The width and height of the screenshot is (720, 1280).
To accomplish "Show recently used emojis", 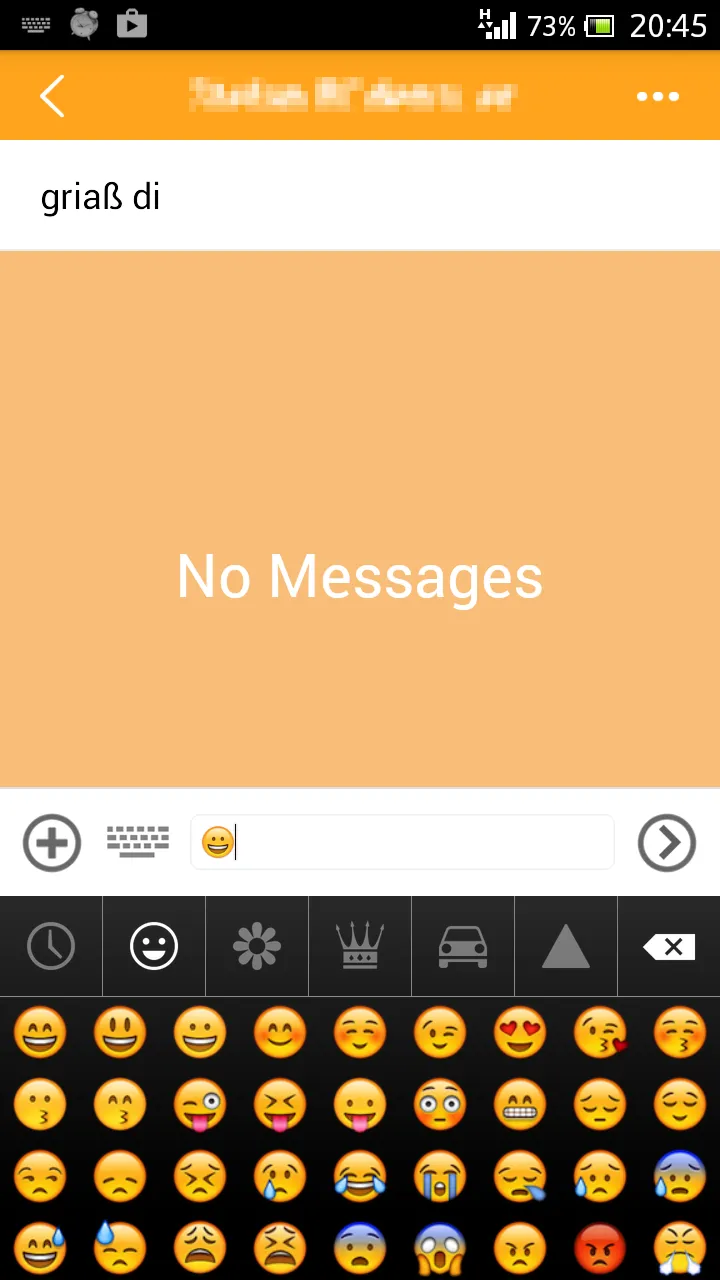I will point(51,946).
